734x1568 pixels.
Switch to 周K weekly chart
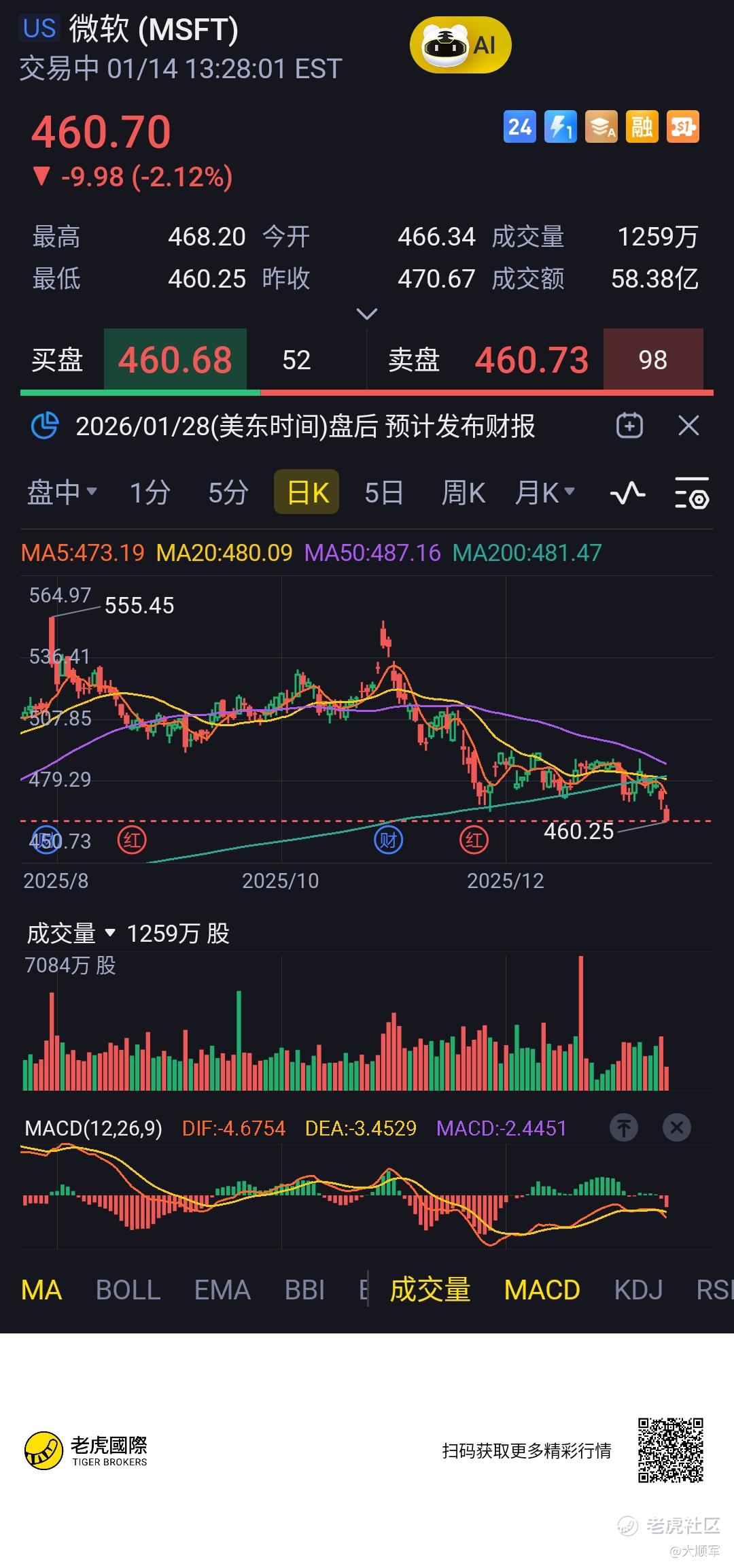click(463, 492)
